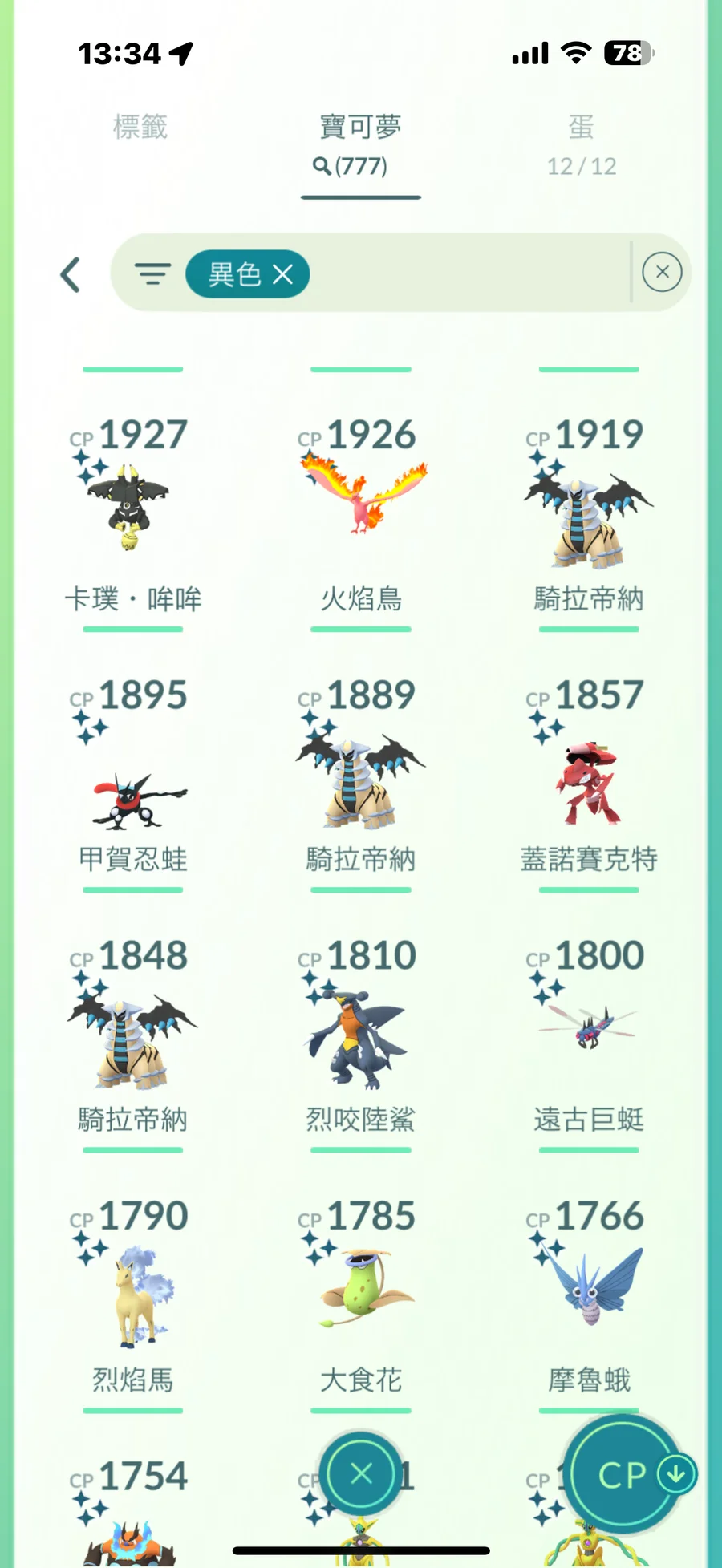Image resolution: width=722 pixels, height=1568 pixels.
Task: Change the CP sort order
Action: coord(624,1474)
